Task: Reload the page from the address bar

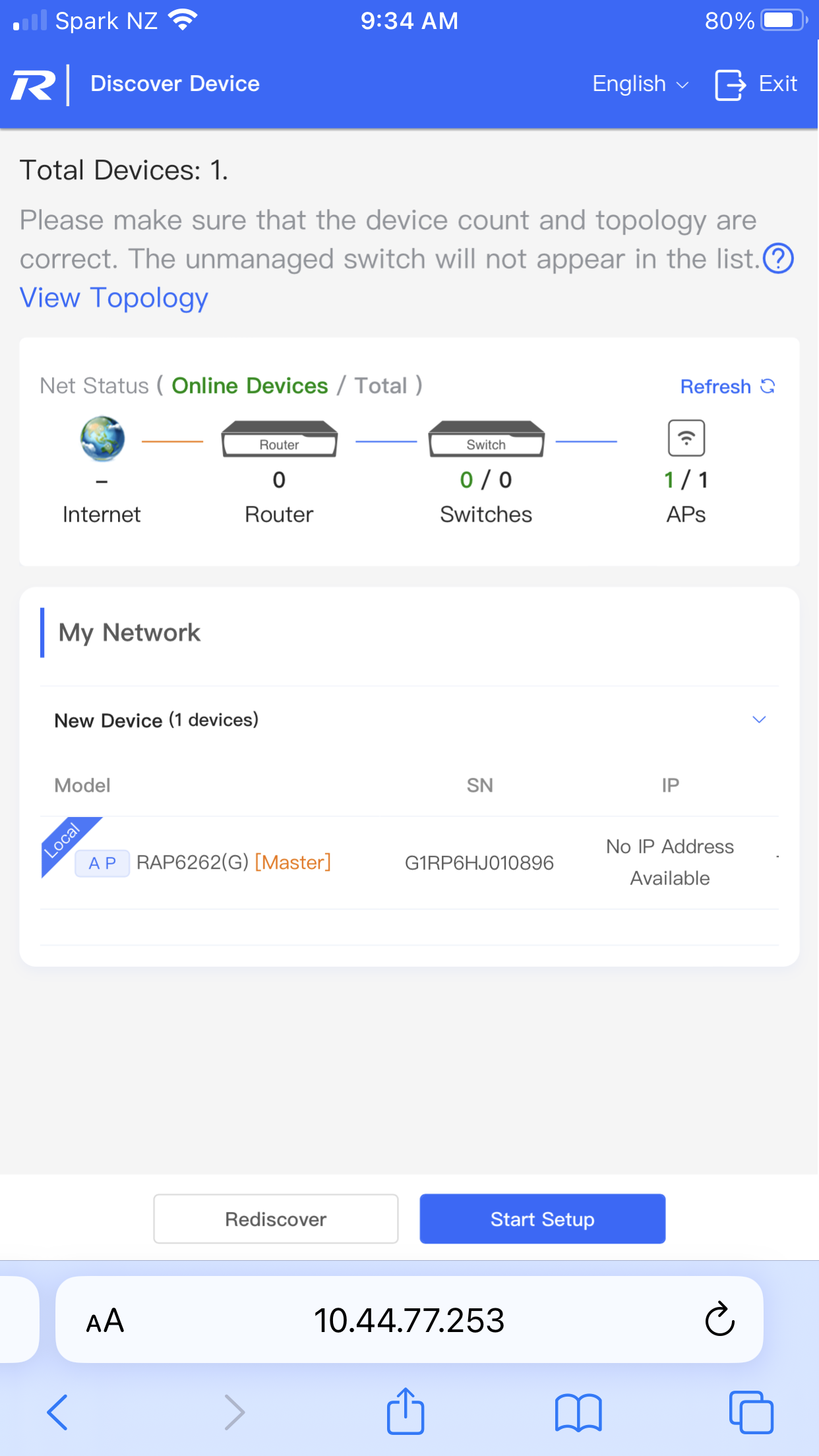Action: tap(719, 1319)
